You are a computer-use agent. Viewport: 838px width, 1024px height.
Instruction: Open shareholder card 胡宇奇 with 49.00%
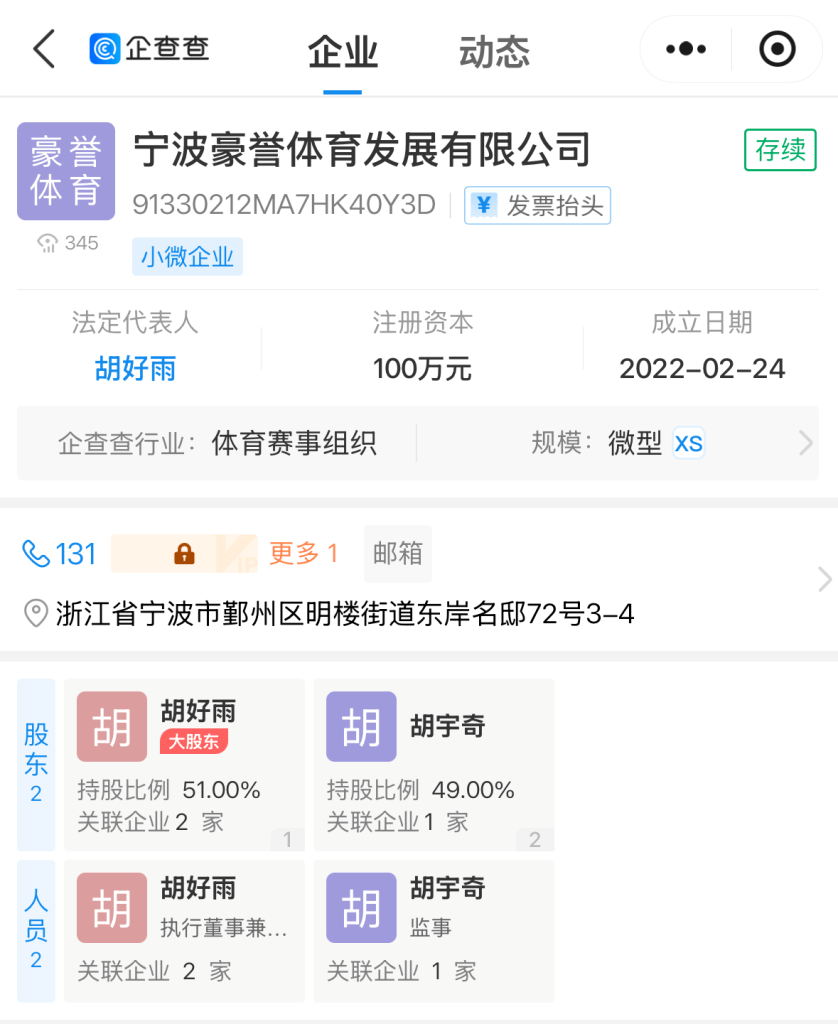(433, 765)
